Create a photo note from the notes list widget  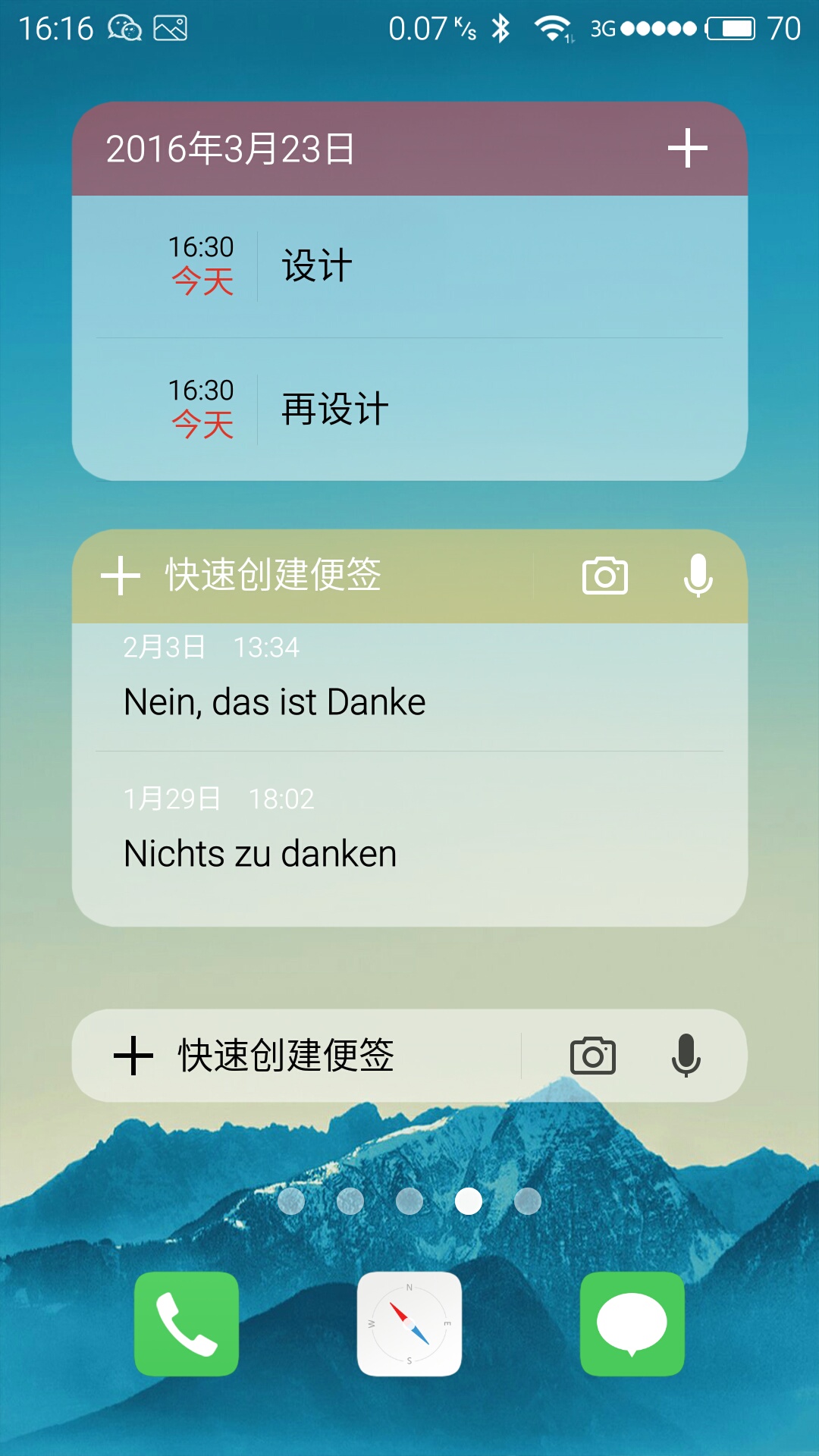[x=604, y=576]
